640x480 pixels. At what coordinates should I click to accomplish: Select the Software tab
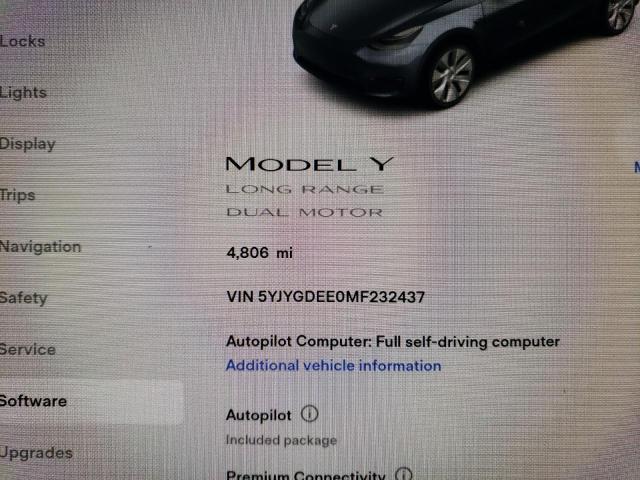point(33,402)
